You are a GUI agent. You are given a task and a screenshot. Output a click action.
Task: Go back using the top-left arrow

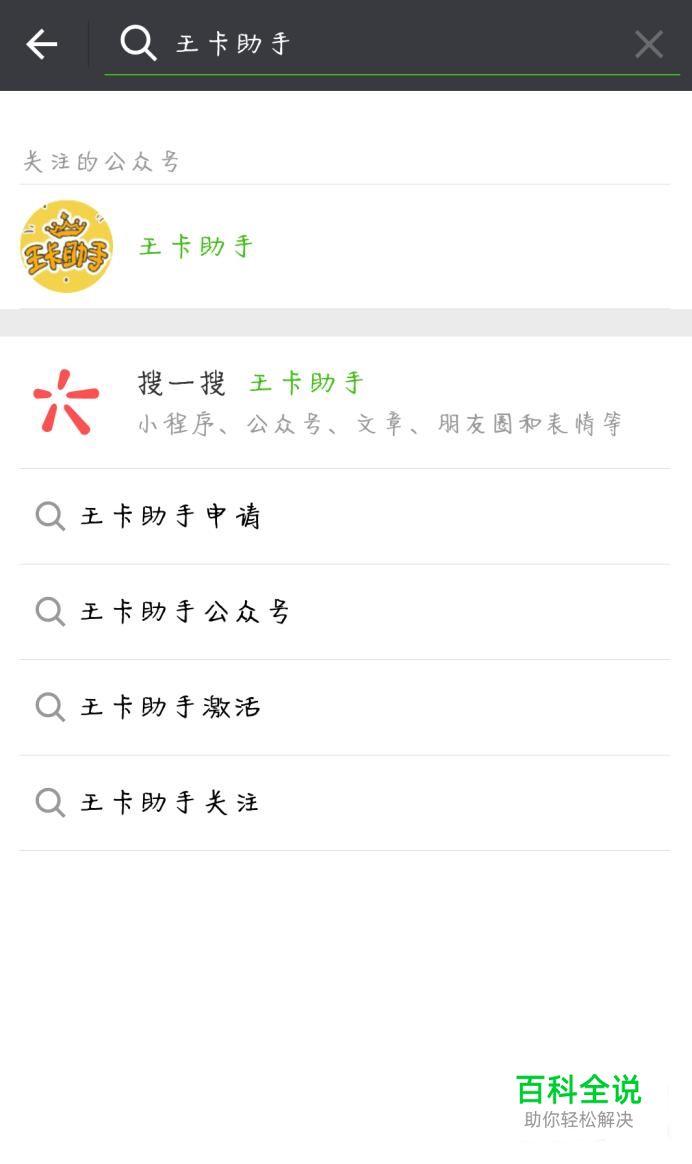pos(42,44)
